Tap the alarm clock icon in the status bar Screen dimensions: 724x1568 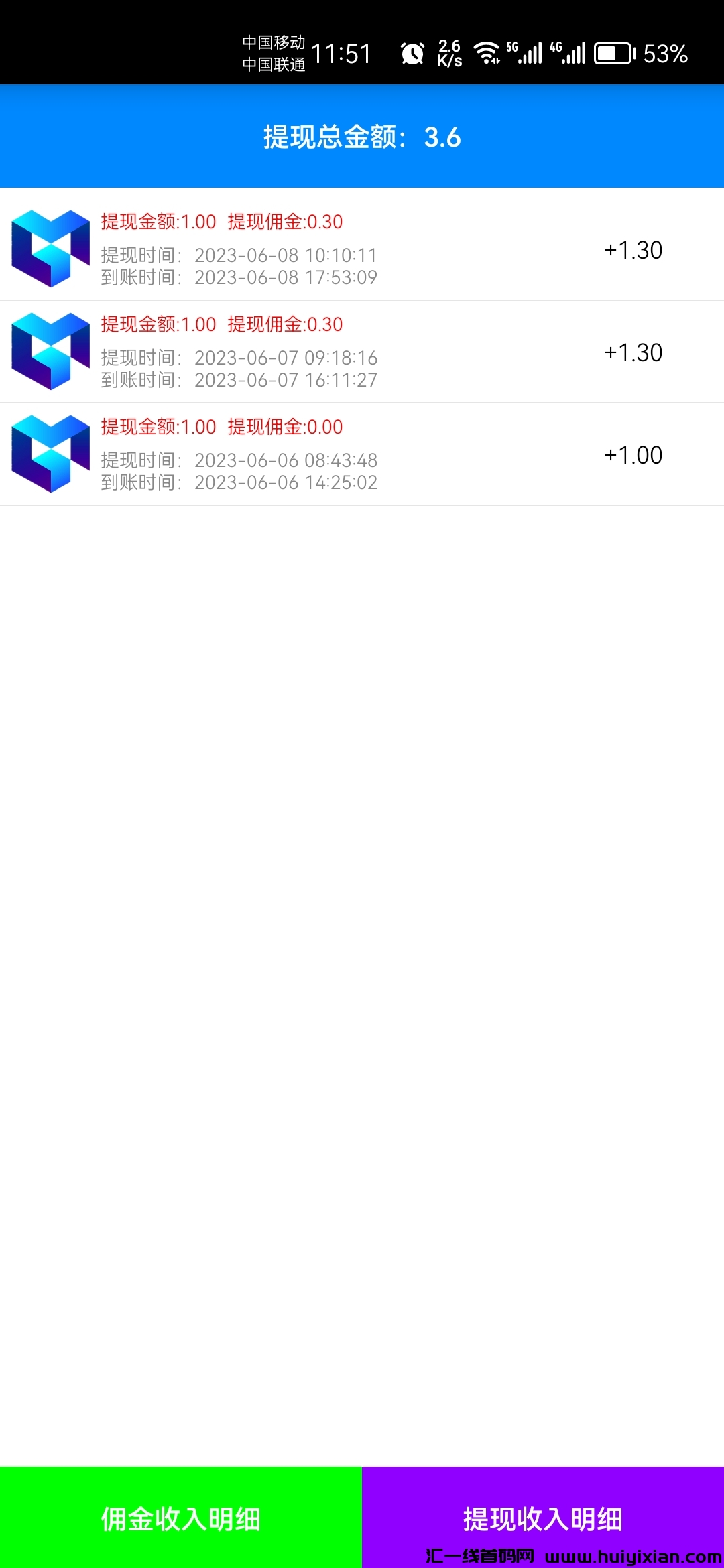410,52
